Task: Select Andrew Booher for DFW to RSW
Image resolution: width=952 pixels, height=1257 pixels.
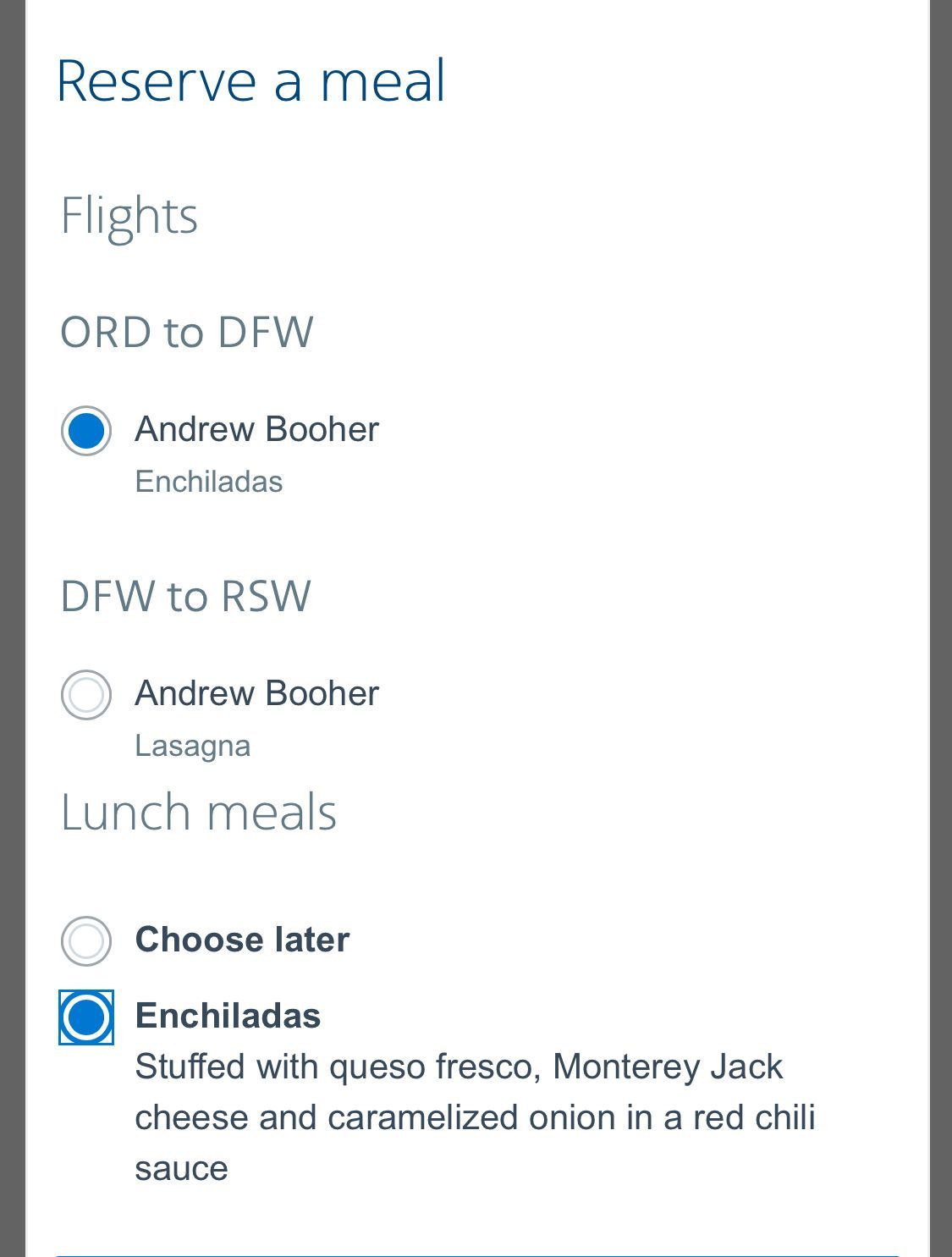Action: [86, 695]
